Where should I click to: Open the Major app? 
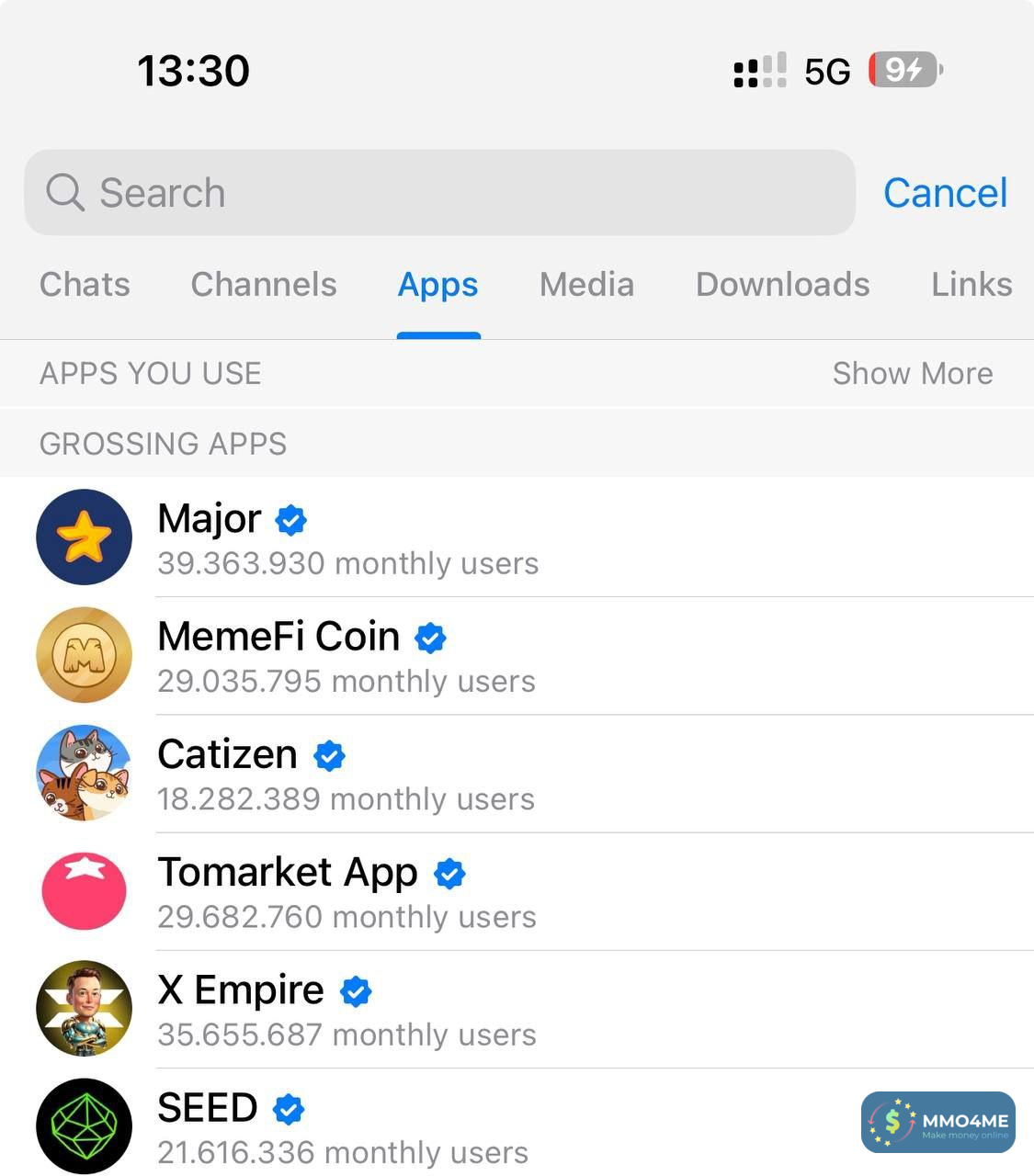(x=349, y=537)
